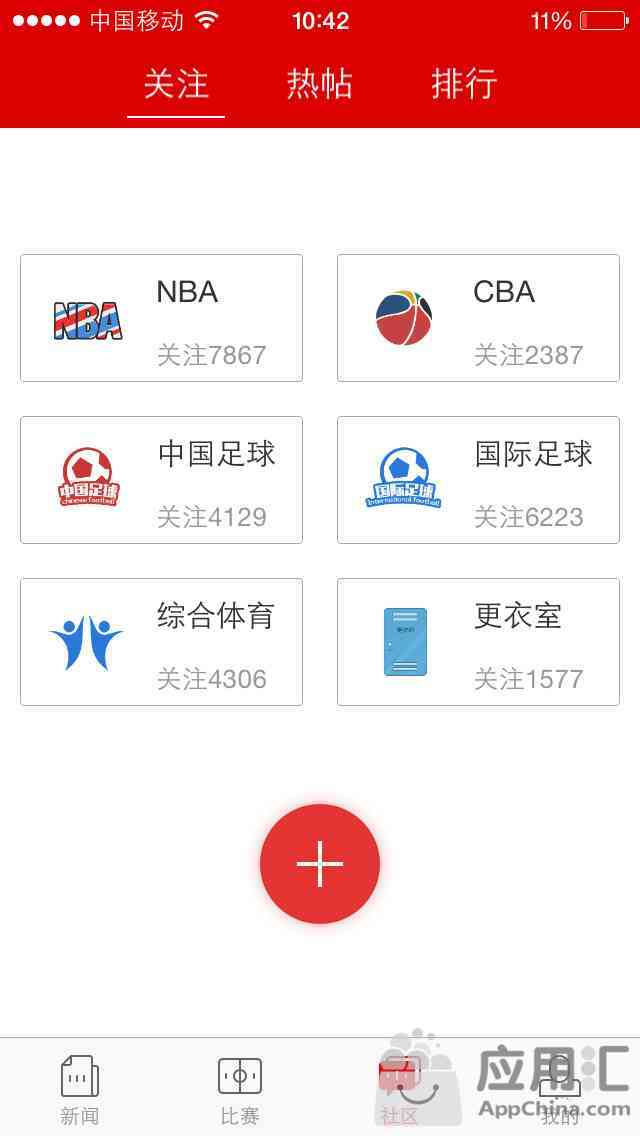Select the 社区 bottom tab
The image size is (640, 1136).
[x=399, y=1089]
